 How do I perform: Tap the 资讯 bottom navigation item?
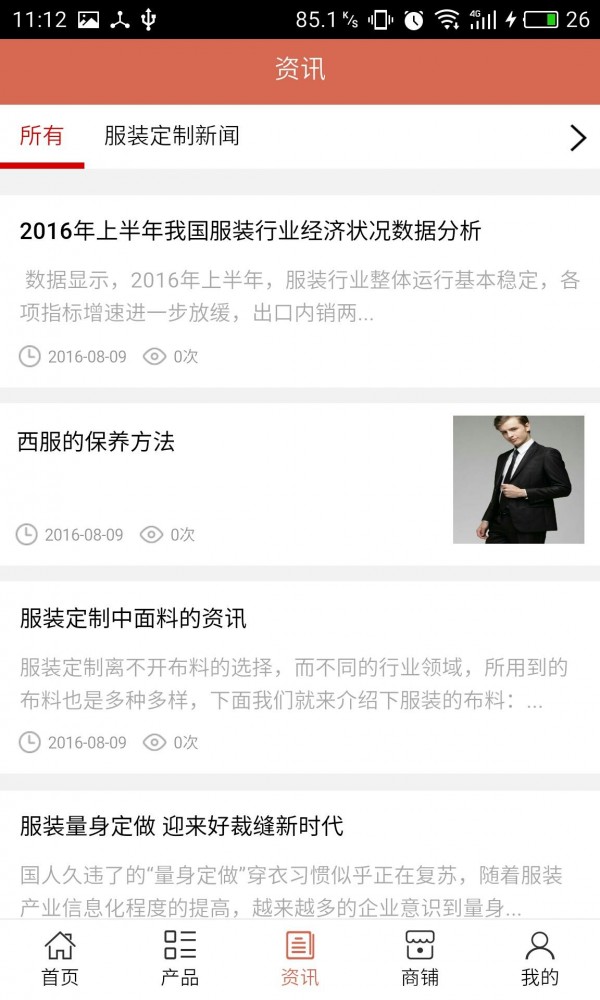pos(300,959)
